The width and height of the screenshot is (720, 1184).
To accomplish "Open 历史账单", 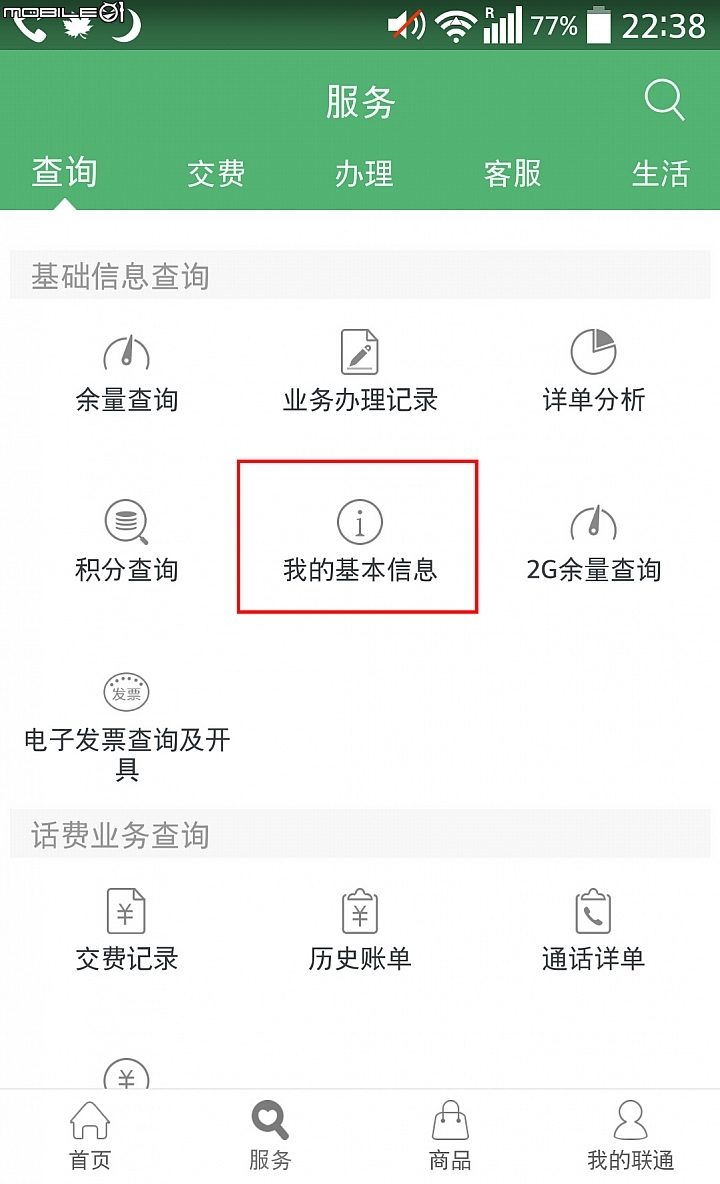I will (360, 932).
